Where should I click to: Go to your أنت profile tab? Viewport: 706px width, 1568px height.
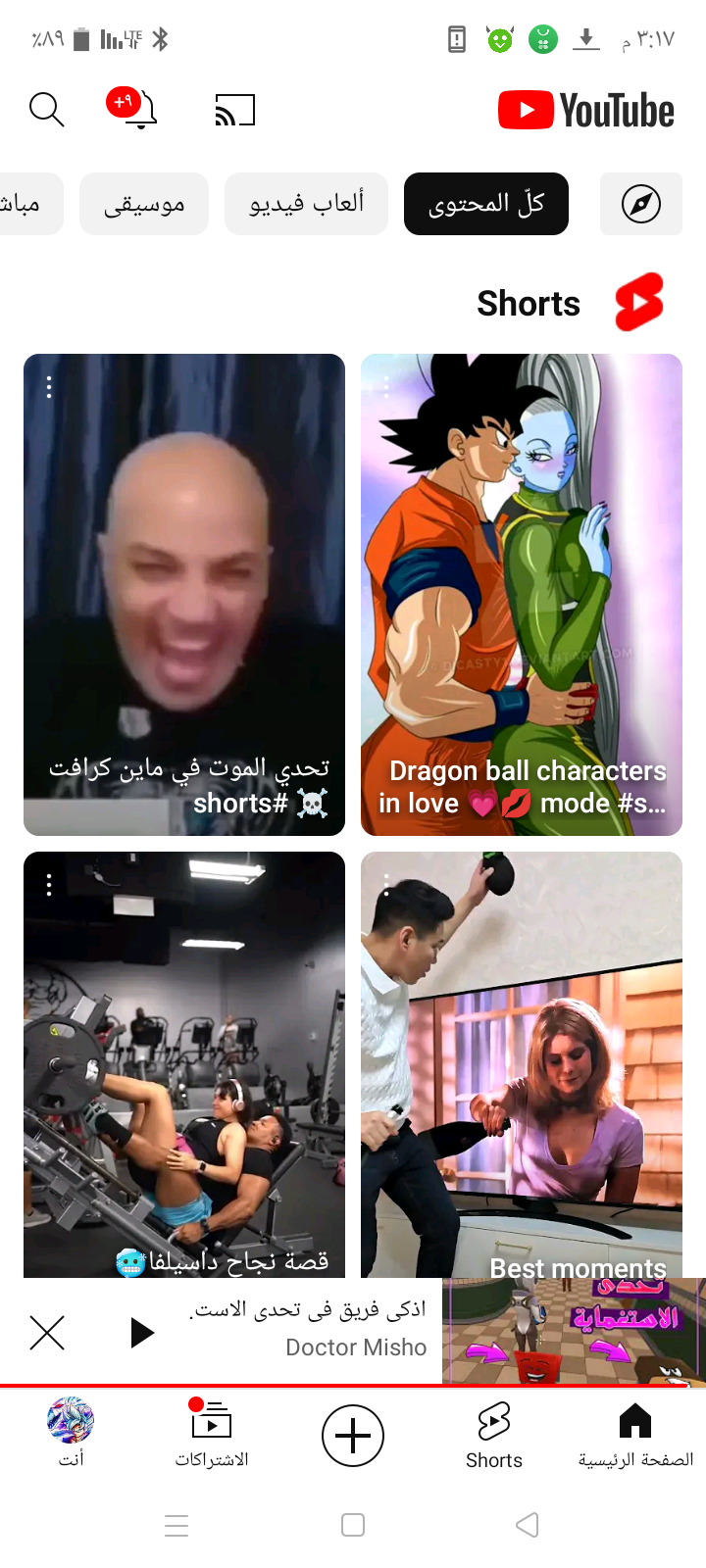(x=70, y=1434)
